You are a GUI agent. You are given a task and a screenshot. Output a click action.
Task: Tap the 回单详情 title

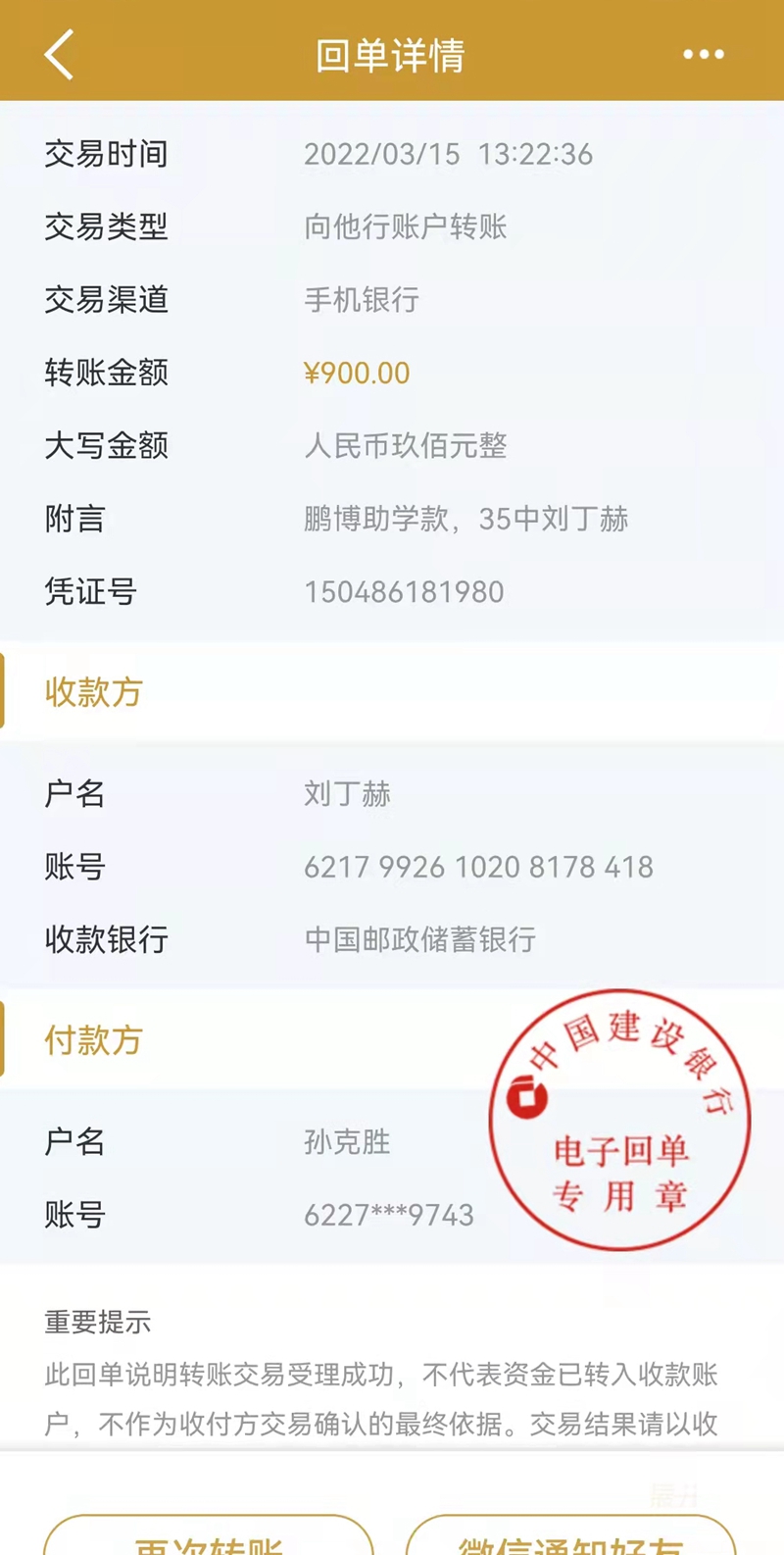click(x=392, y=56)
